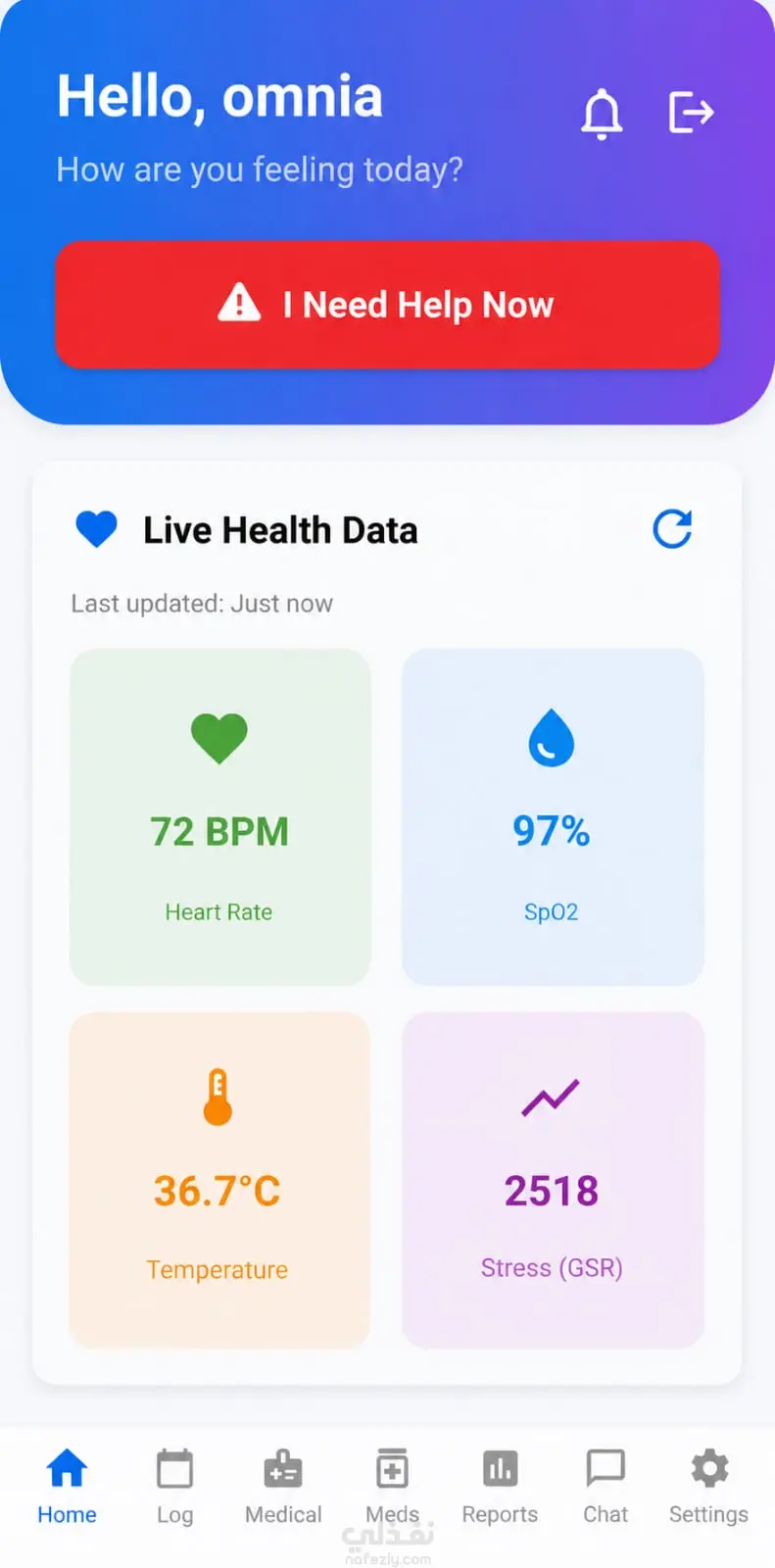
Task: Switch to the Reports tab
Action: pyautogui.click(x=500, y=1487)
